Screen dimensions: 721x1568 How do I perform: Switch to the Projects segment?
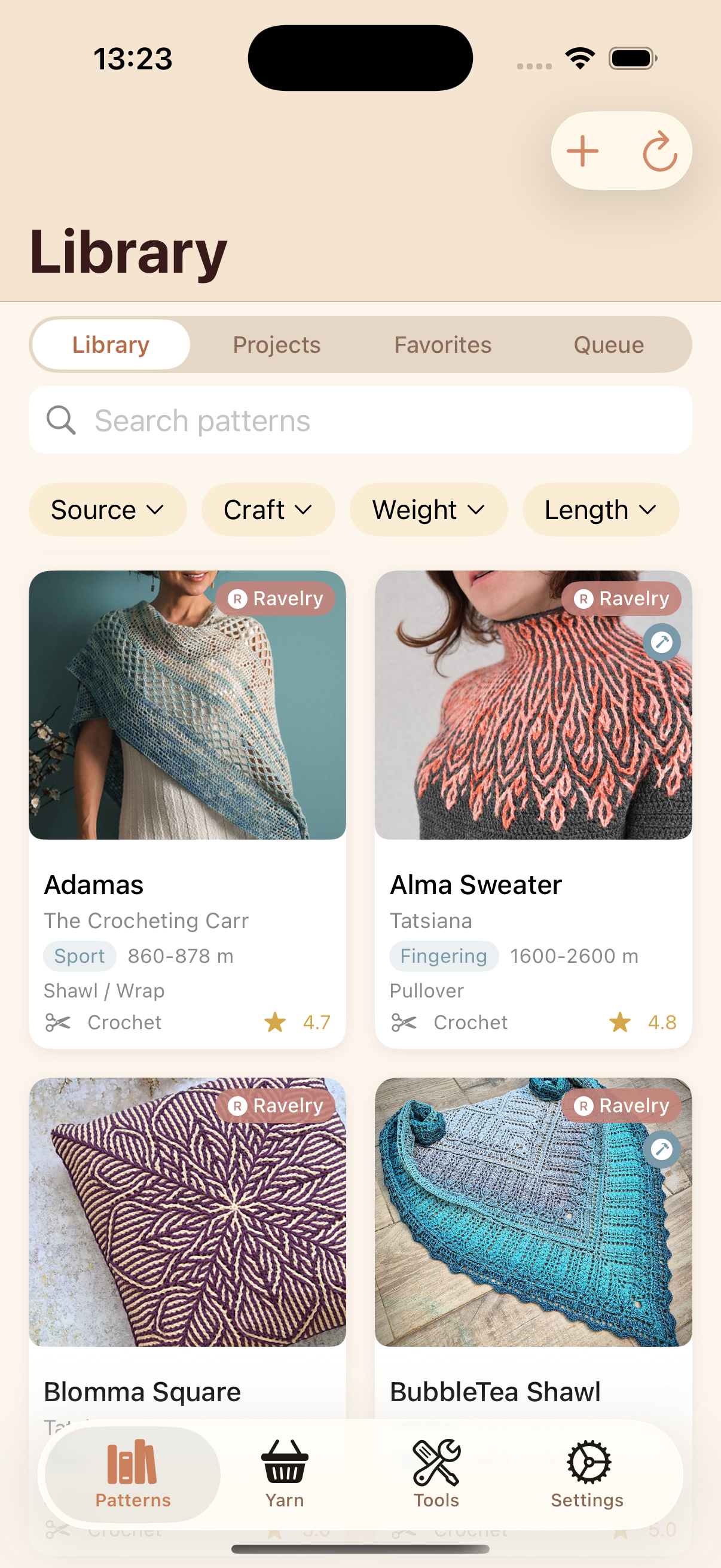pyautogui.click(x=276, y=345)
